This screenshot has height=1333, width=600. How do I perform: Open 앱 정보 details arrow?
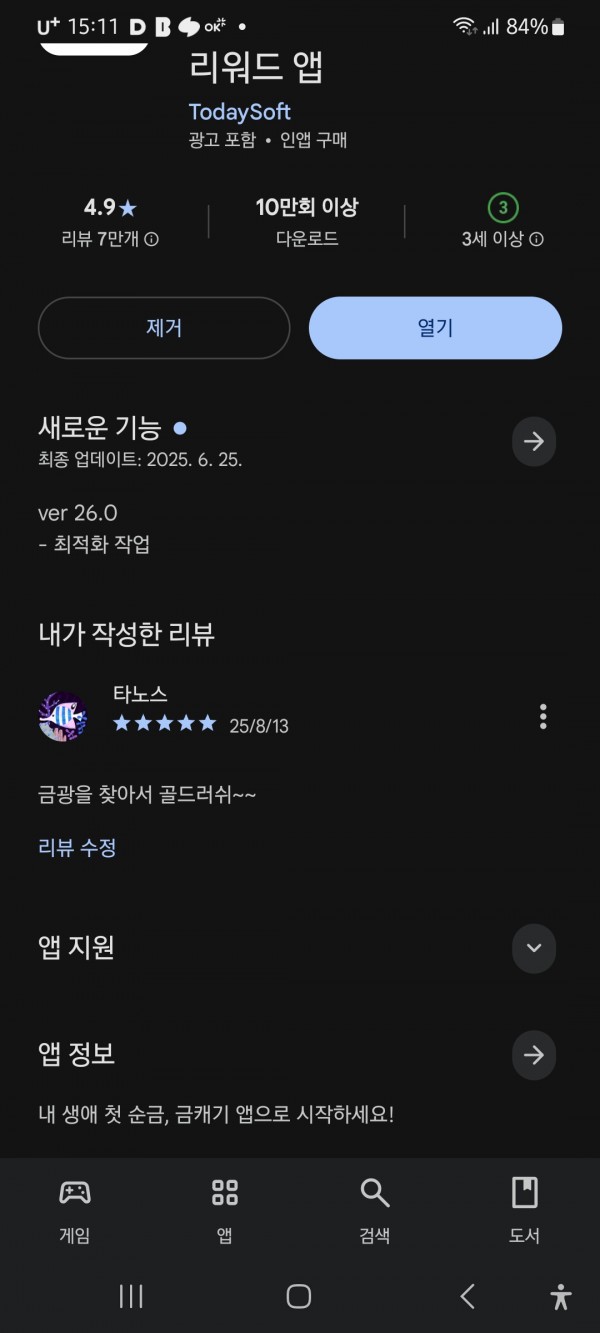[x=534, y=1054]
